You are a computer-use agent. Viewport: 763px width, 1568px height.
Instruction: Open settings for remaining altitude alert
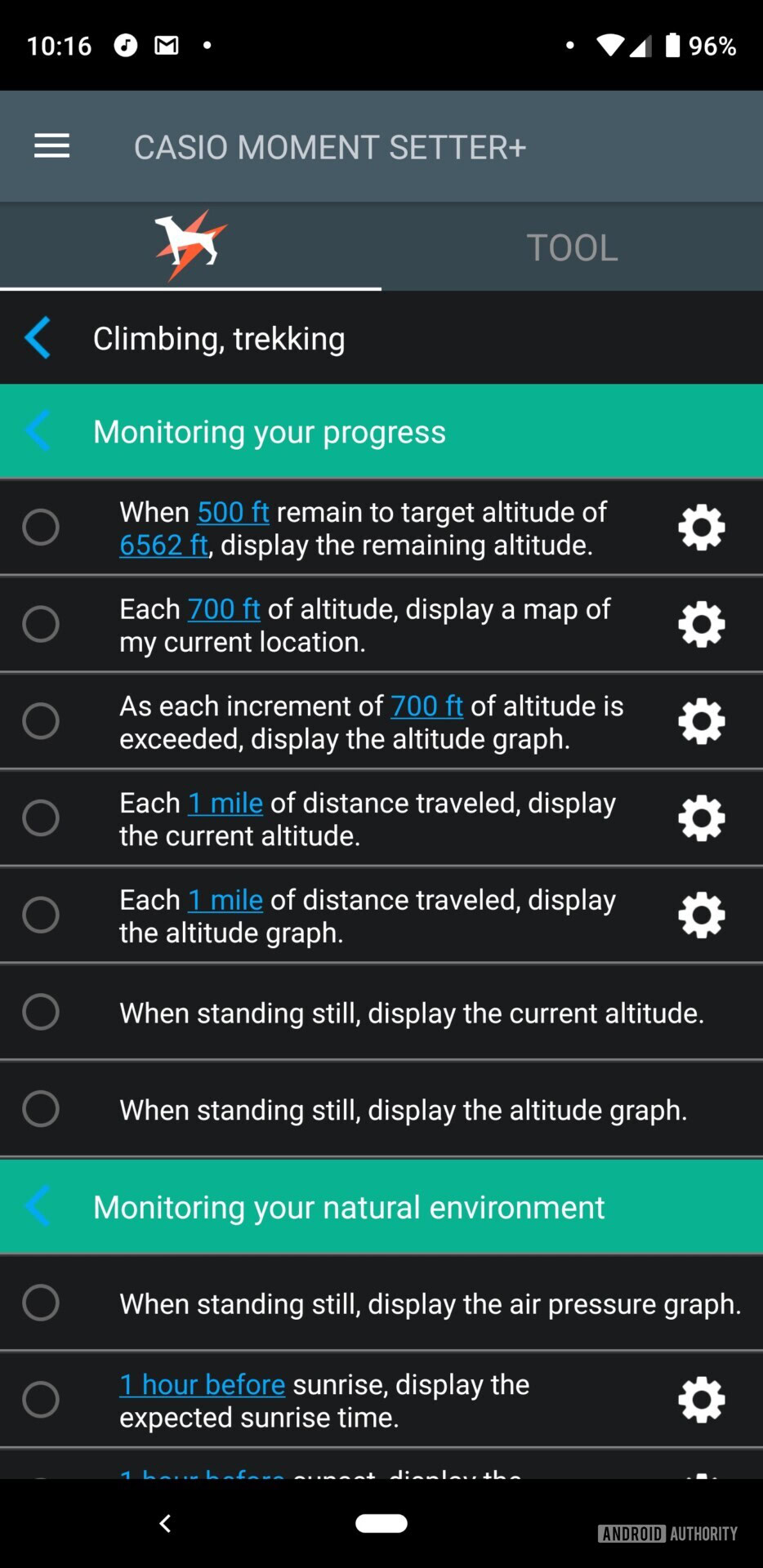[701, 527]
